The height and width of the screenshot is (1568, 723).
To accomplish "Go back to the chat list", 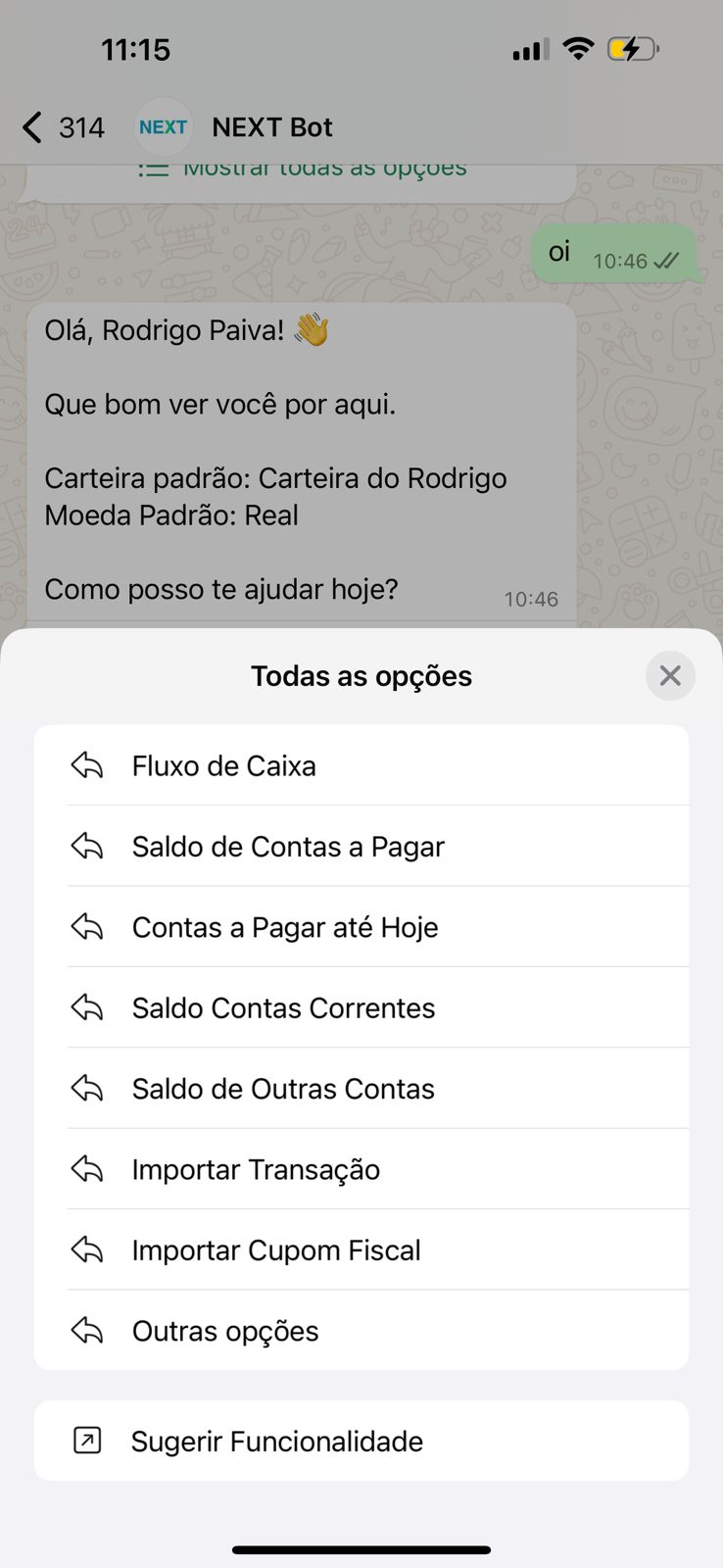I will click(61, 127).
